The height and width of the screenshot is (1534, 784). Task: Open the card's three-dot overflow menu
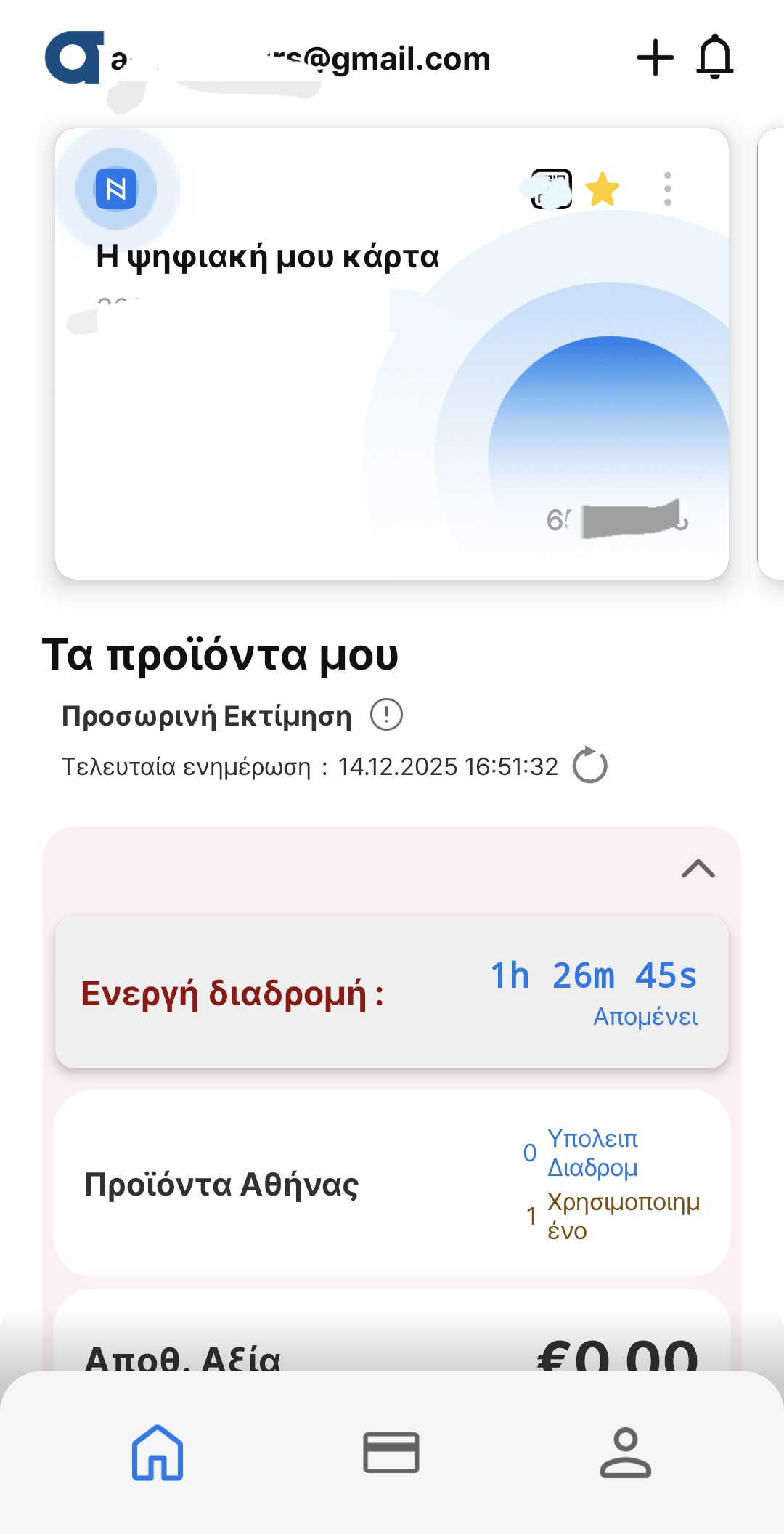pyautogui.click(x=668, y=189)
